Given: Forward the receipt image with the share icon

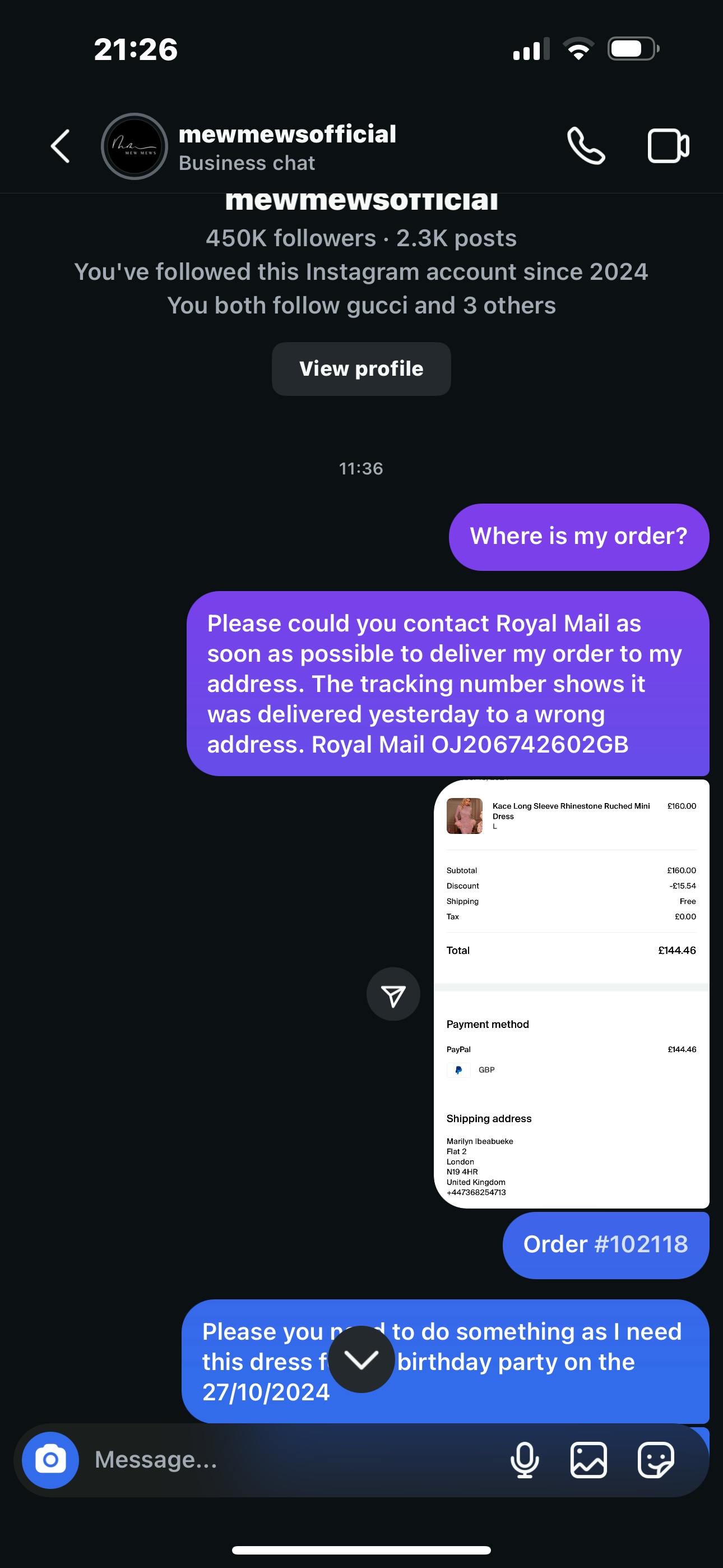Looking at the screenshot, I should [x=393, y=994].
